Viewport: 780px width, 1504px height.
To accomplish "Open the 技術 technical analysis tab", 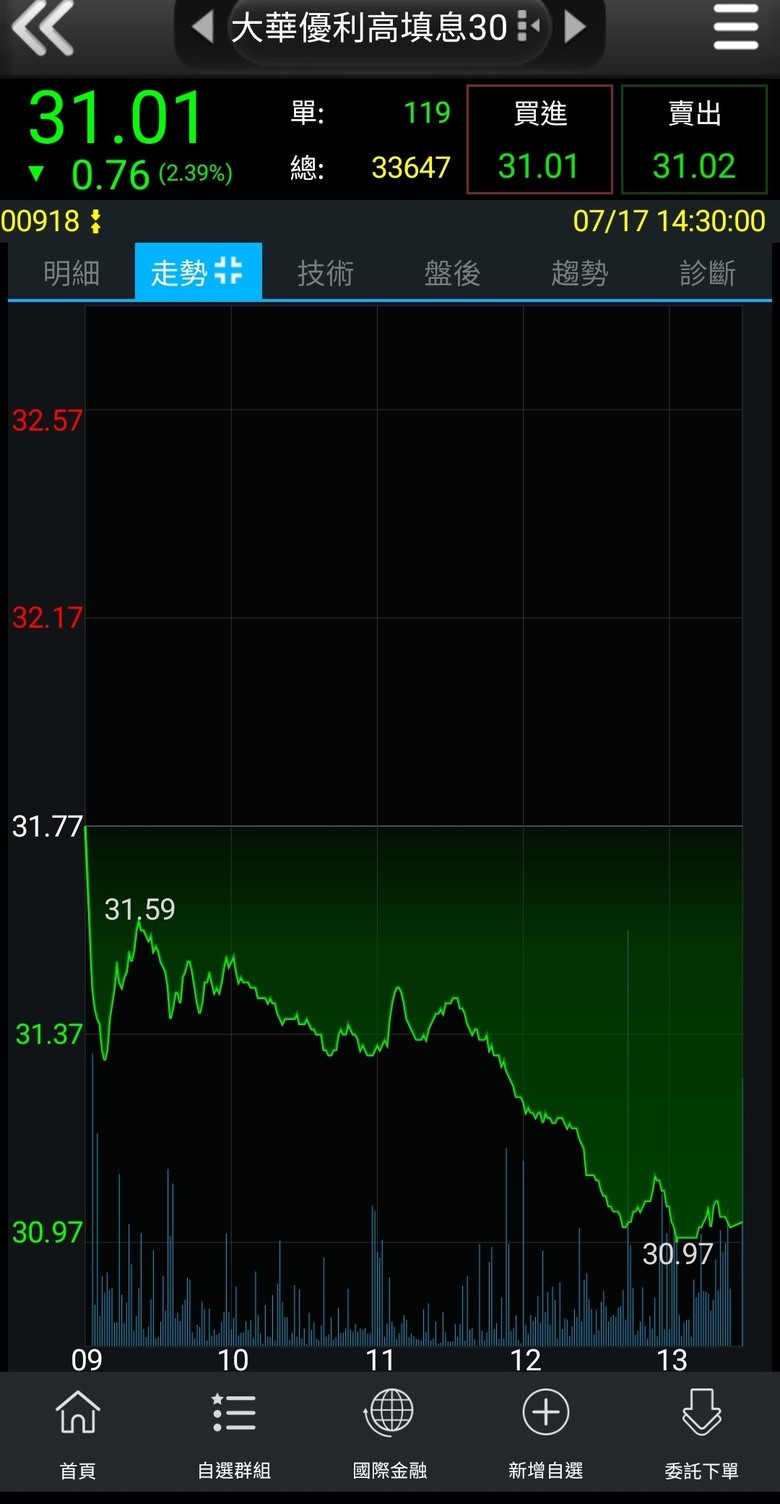I will [x=325, y=272].
